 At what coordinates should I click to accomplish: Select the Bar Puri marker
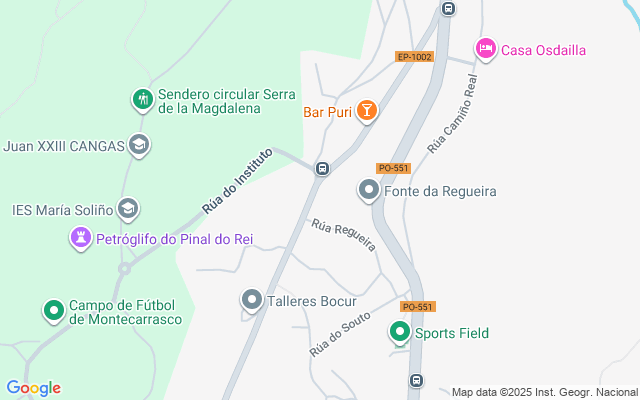tap(367, 111)
